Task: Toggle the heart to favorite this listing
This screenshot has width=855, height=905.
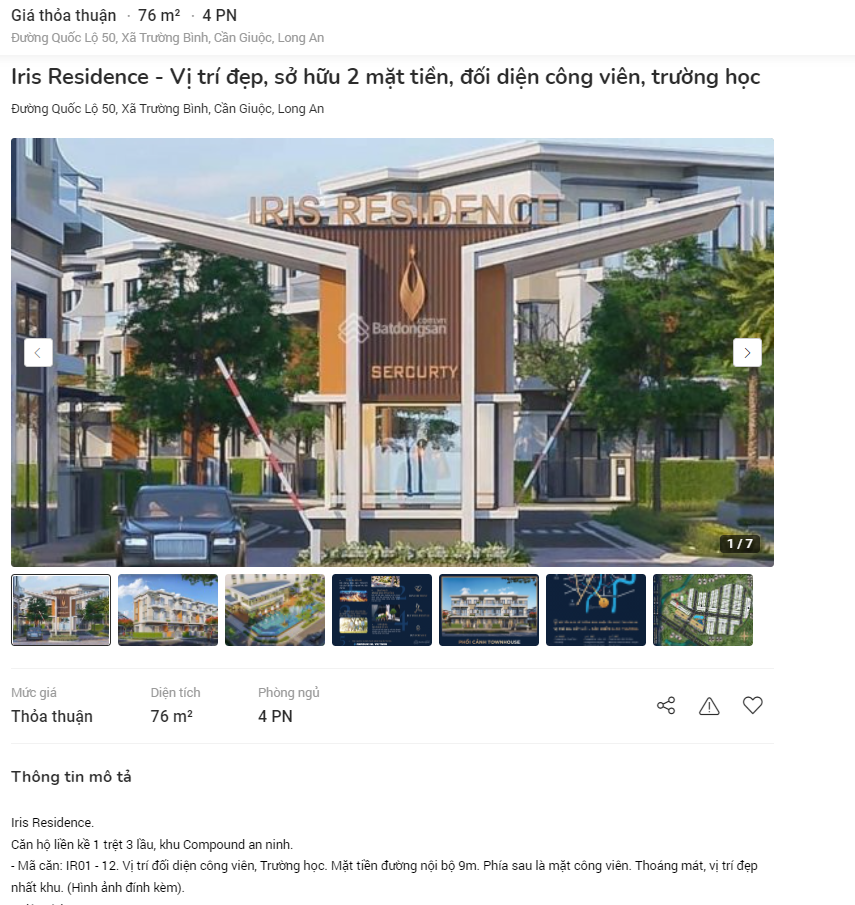Action: click(753, 705)
